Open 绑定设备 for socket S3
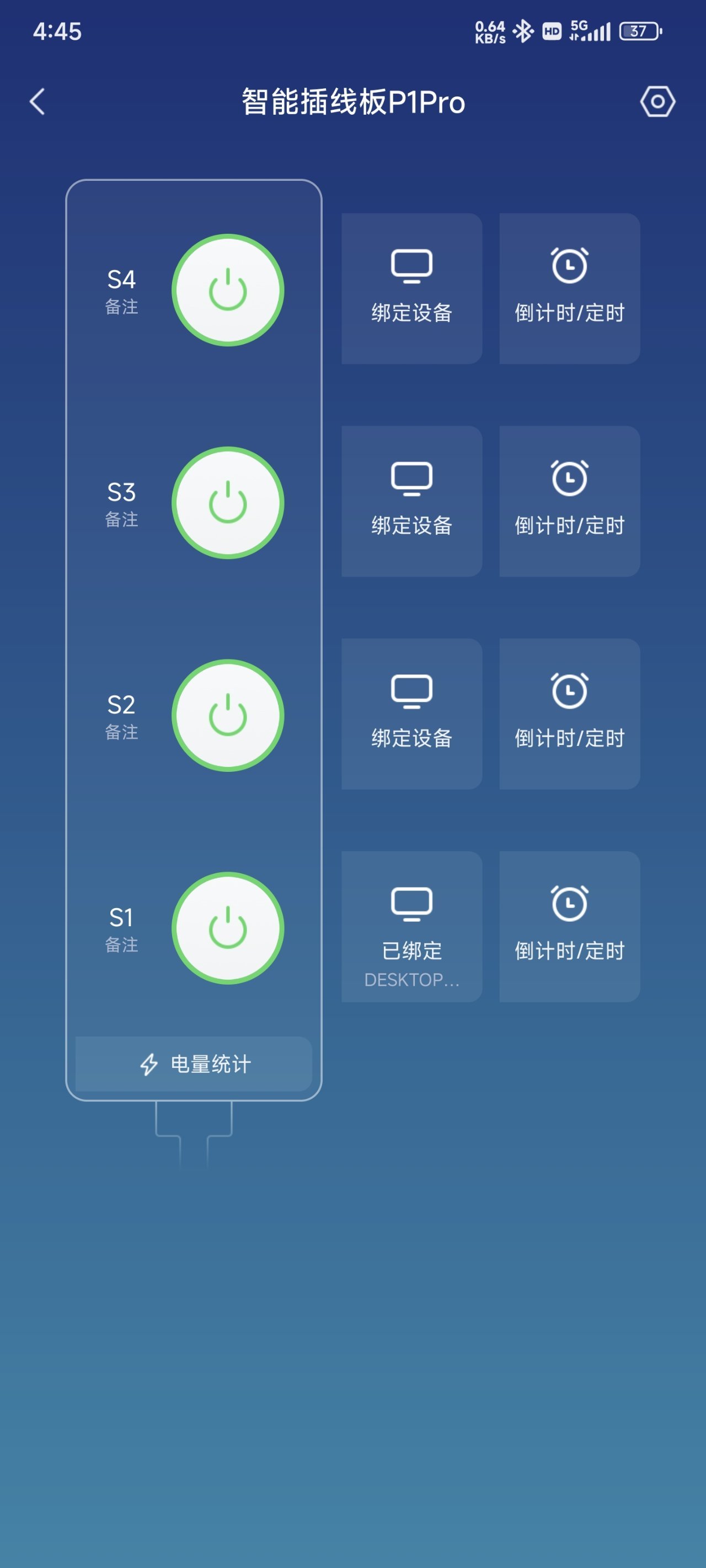Screen dimensions: 706x1568 pos(412,501)
